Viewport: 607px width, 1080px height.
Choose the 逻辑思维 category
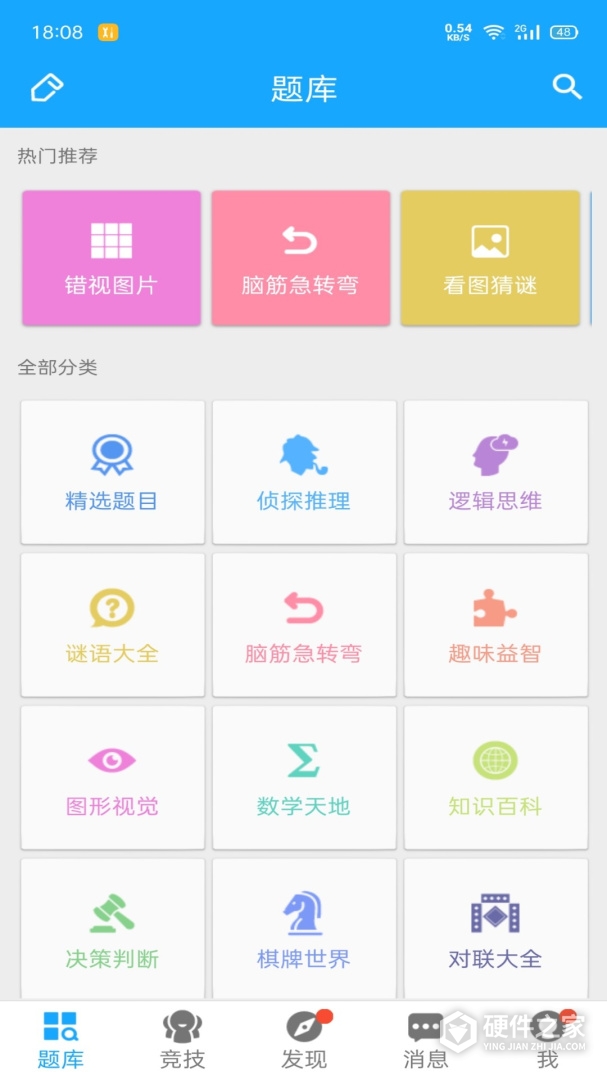click(495, 473)
